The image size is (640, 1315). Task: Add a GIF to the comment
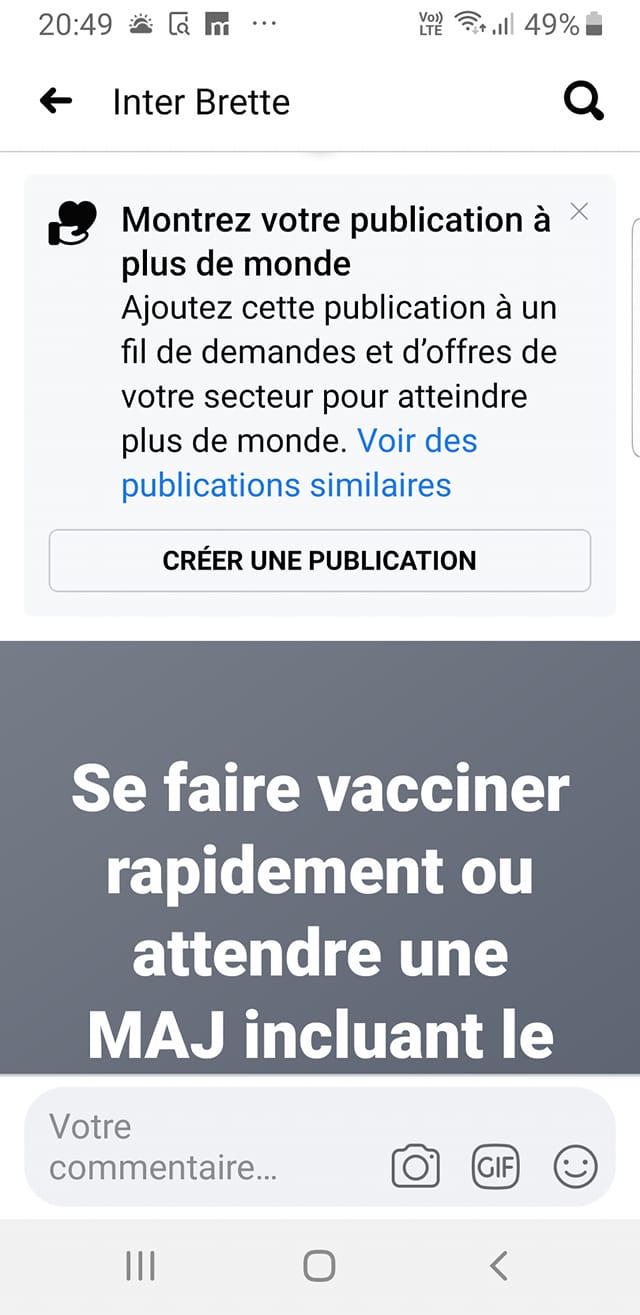click(x=496, y=1166)
